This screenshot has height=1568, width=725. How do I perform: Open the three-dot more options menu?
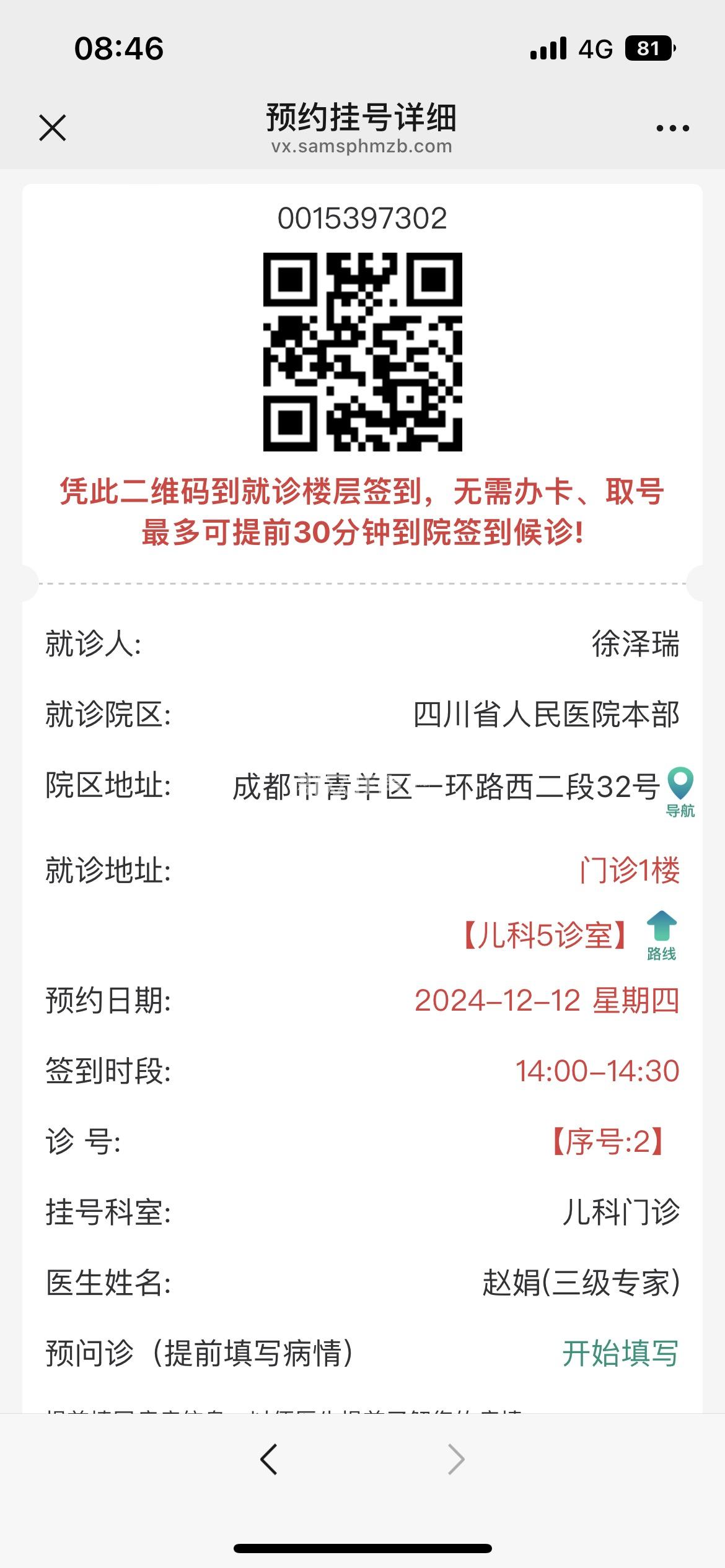click(x=672, y=128)
